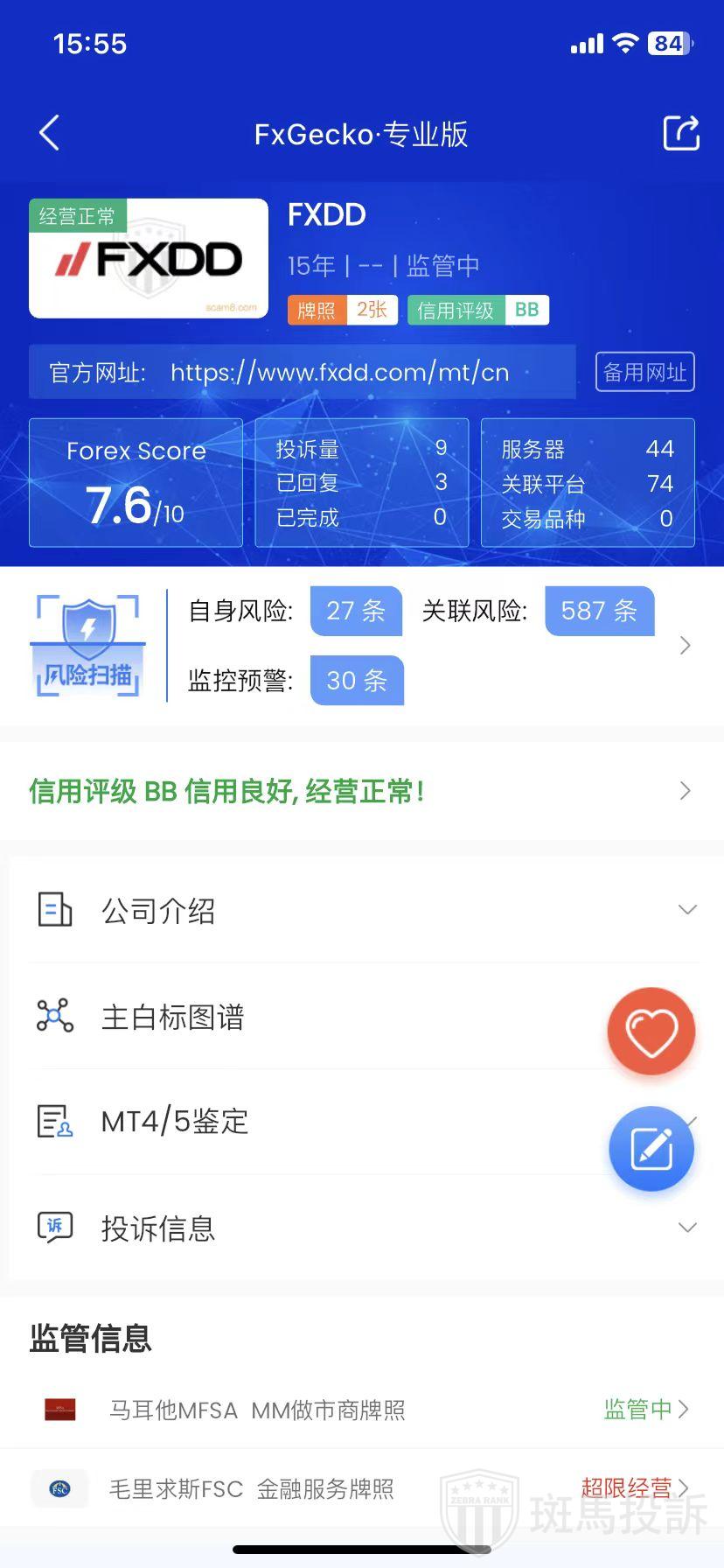The width and height of the screenshot is (724, 1568).
Task: Open the official FXDD website link
Action: tap(339, 373)
